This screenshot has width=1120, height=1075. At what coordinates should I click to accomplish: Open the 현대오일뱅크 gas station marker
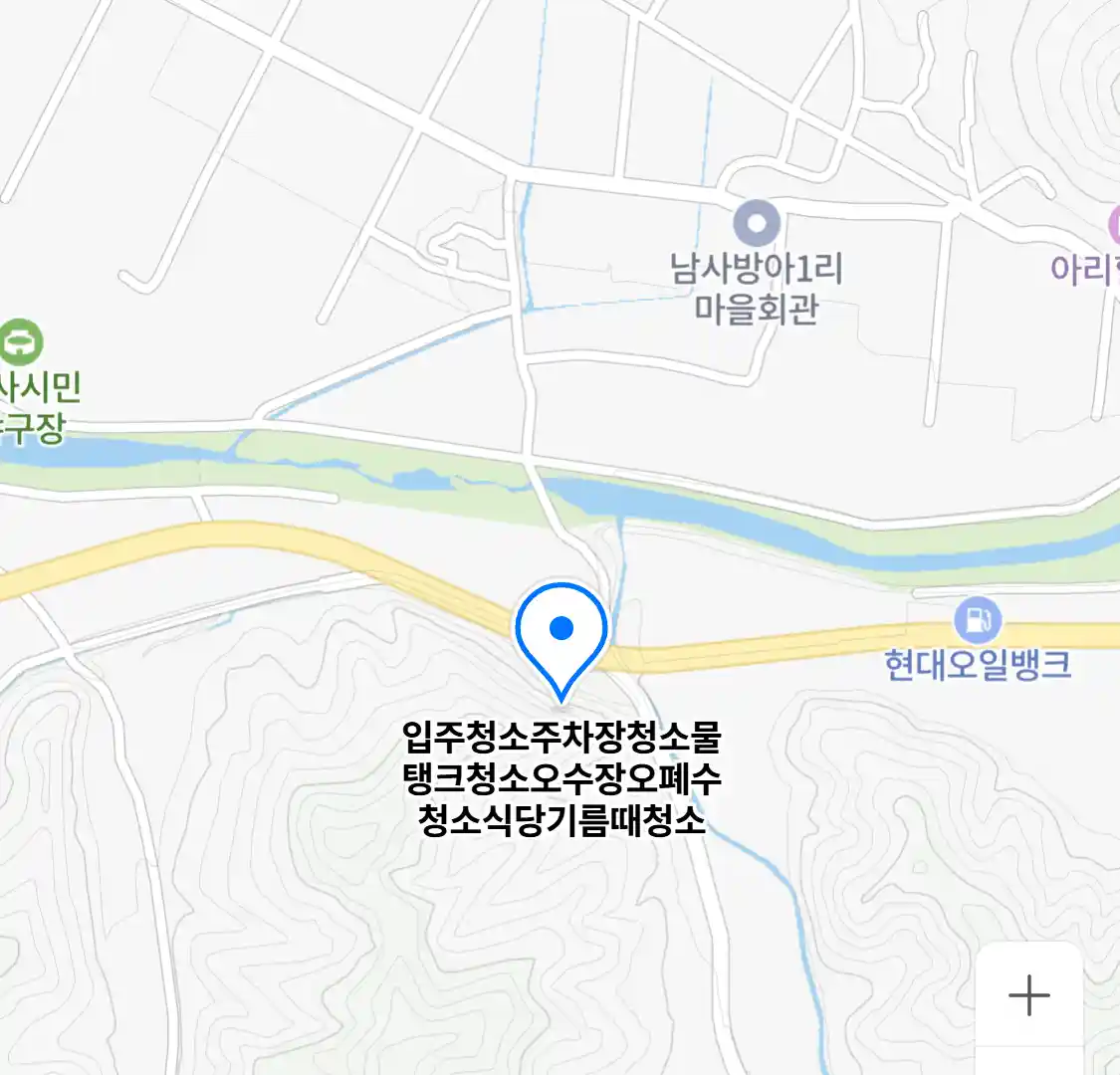pos(977,621)
